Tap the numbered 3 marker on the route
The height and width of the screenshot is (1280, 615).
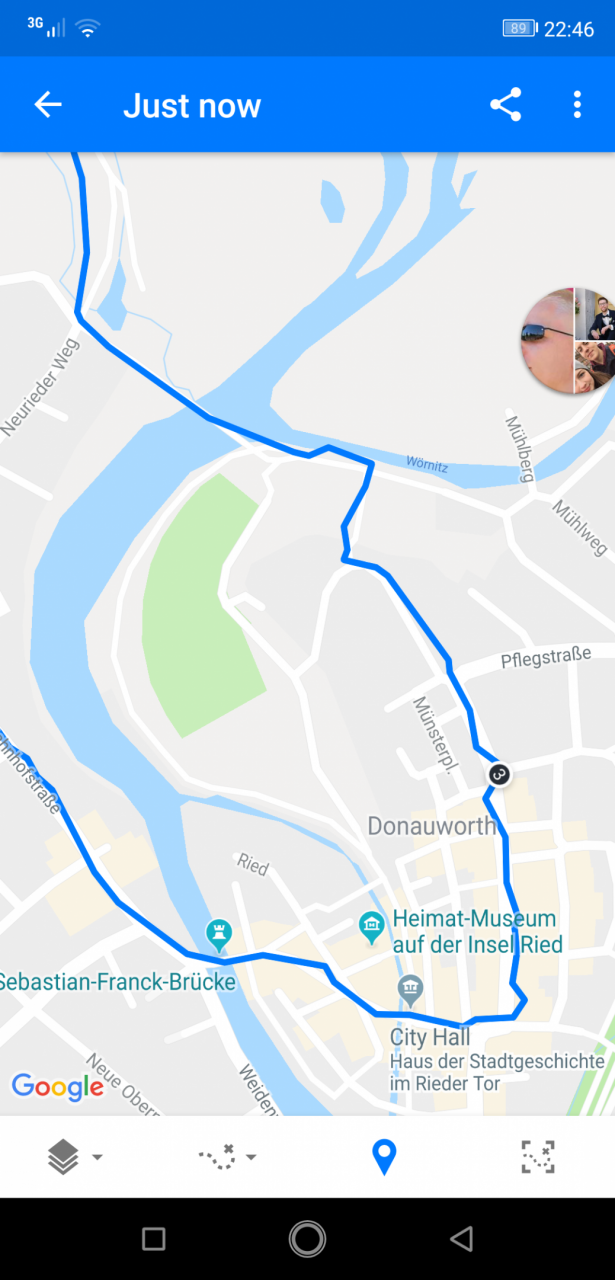click(x=499, y=774)
